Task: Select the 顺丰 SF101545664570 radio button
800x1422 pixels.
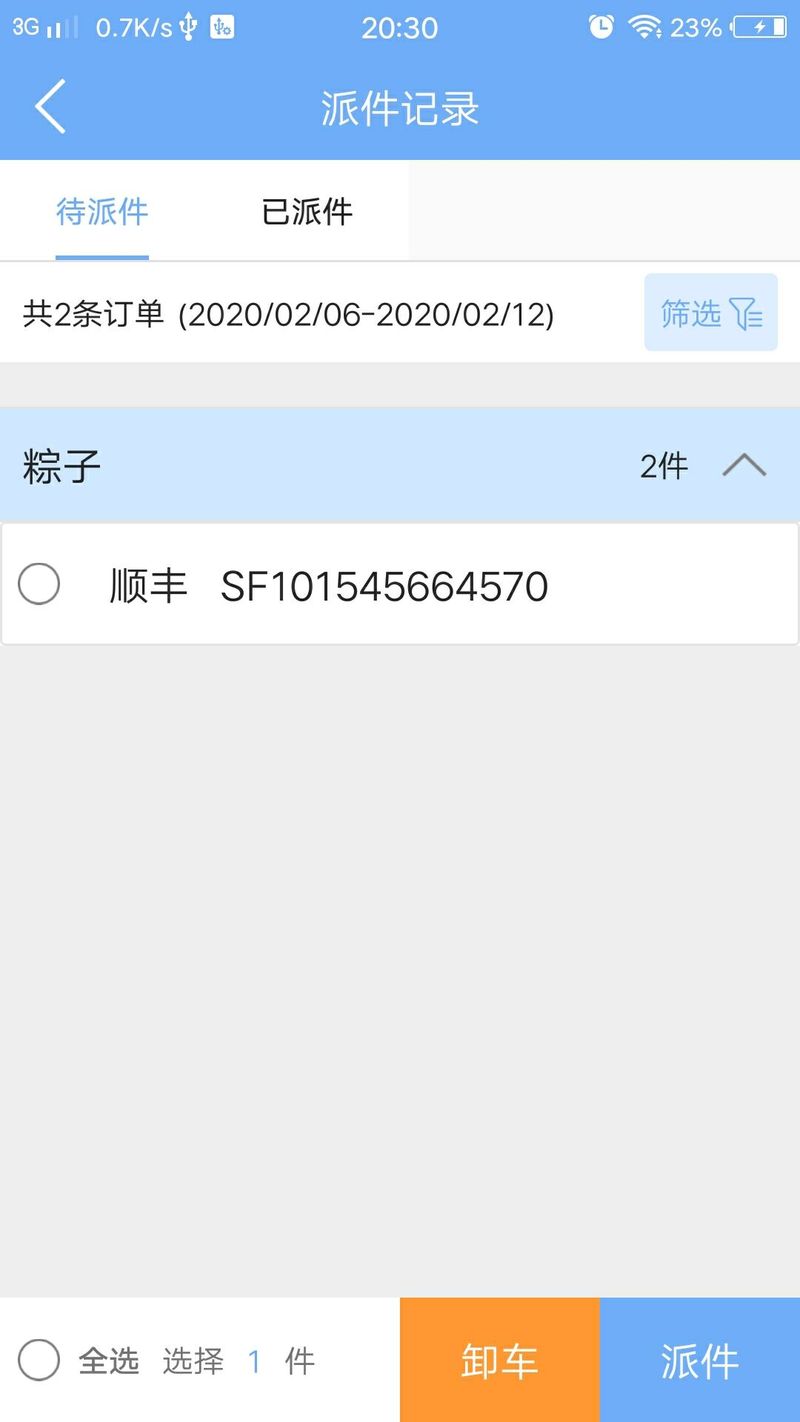Action: coord(39,584)
